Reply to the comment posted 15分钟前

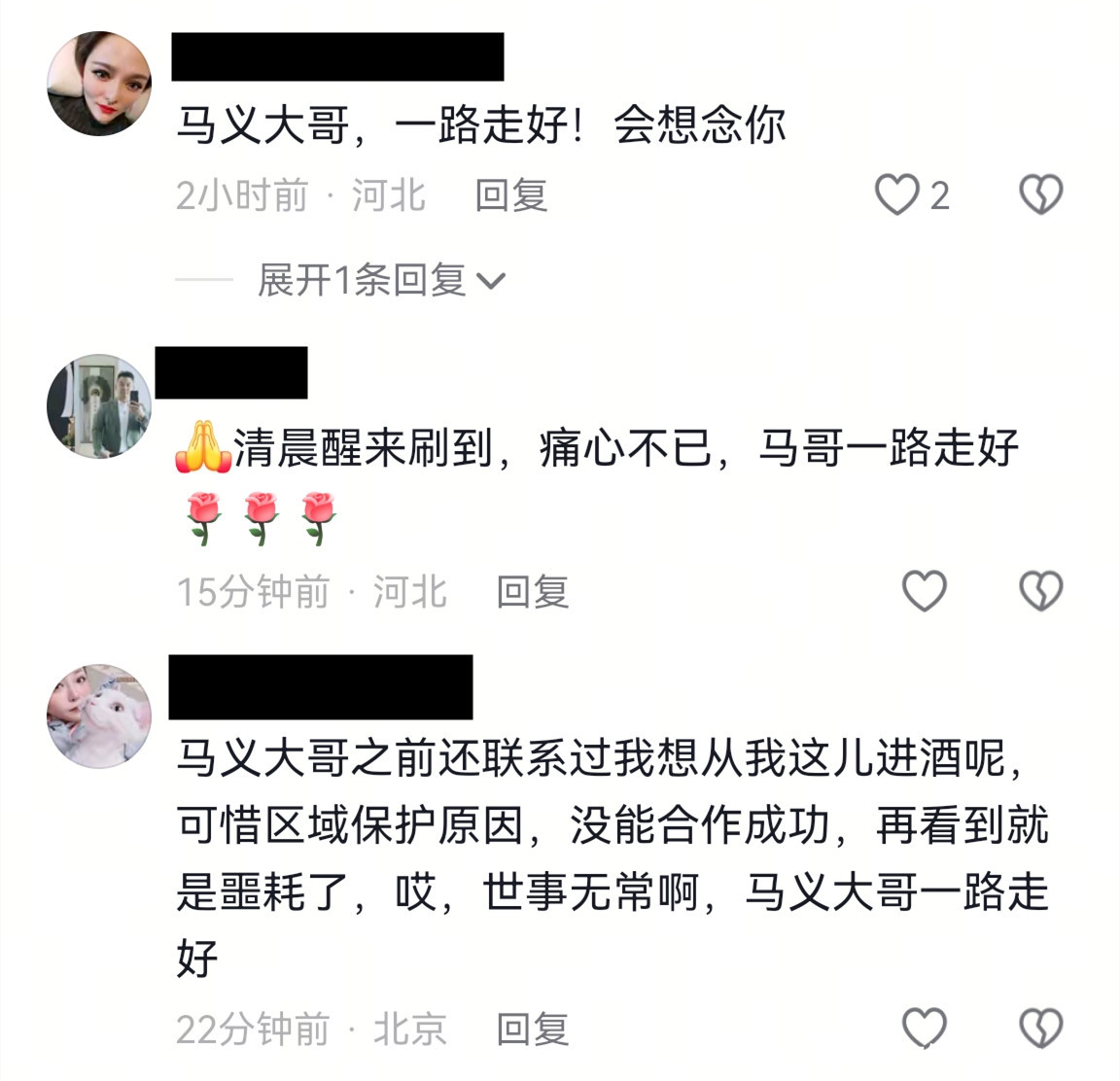point(532,591)
